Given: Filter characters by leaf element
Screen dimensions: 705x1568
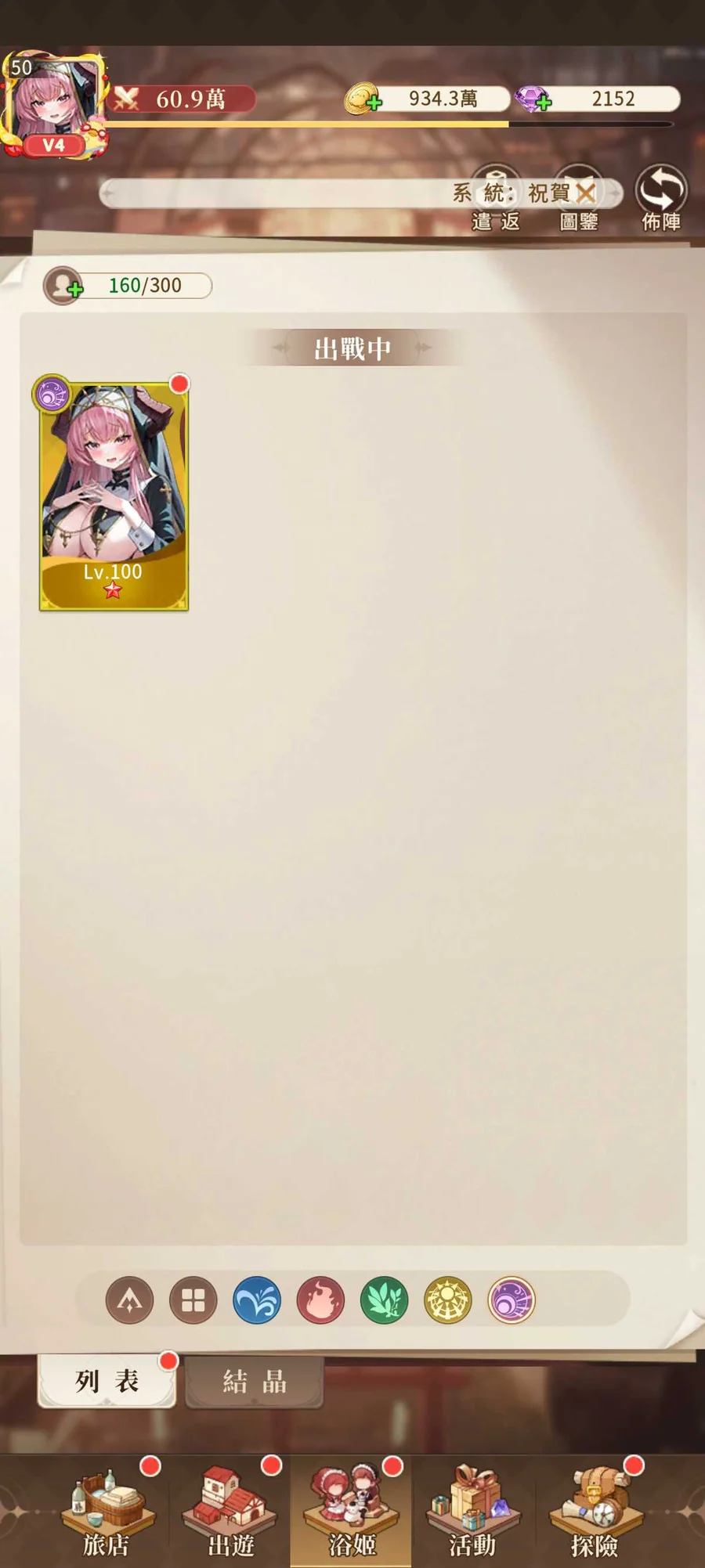Looking at the screenshot, I should [x=384, y=1300].
